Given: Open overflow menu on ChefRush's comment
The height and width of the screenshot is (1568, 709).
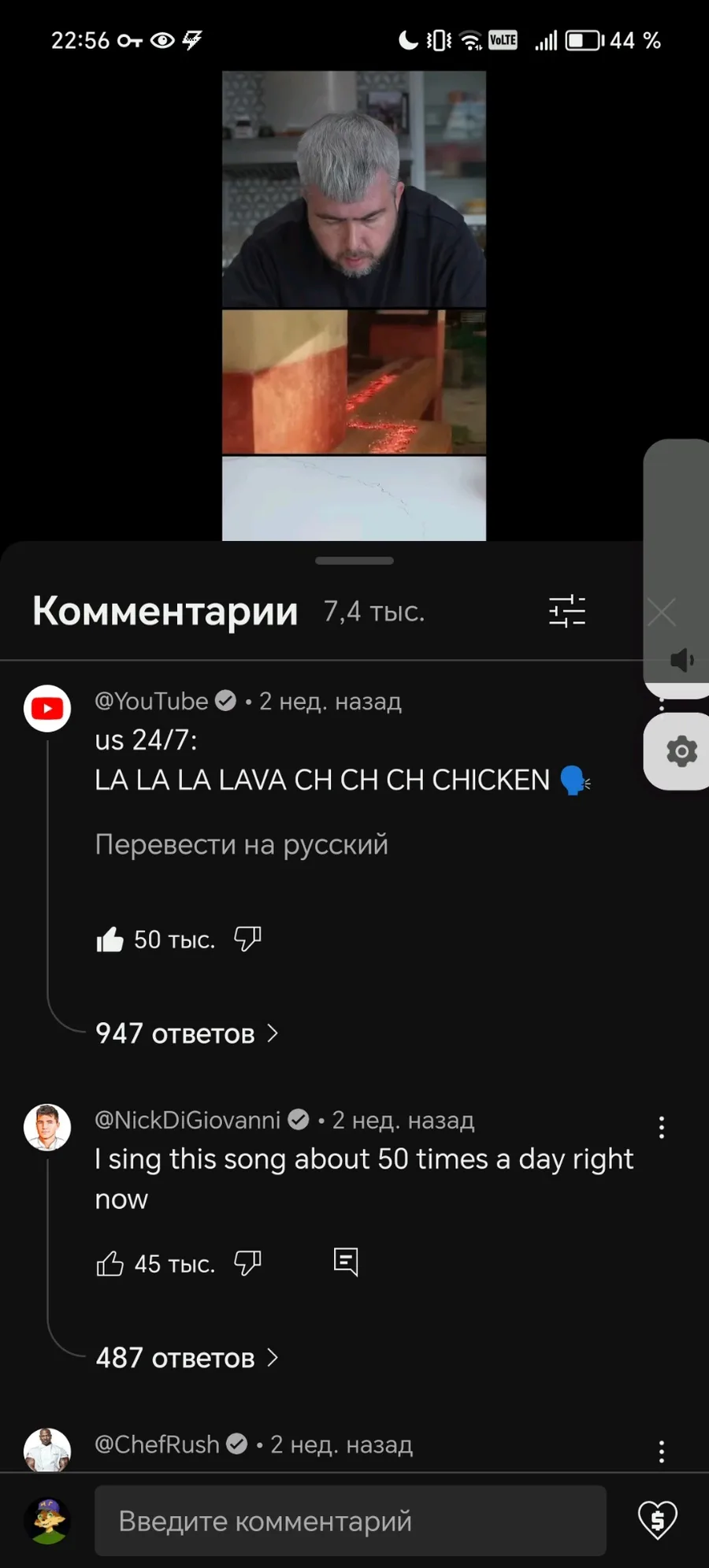Looking at the screenshot, I should (x=661, y=1451).
